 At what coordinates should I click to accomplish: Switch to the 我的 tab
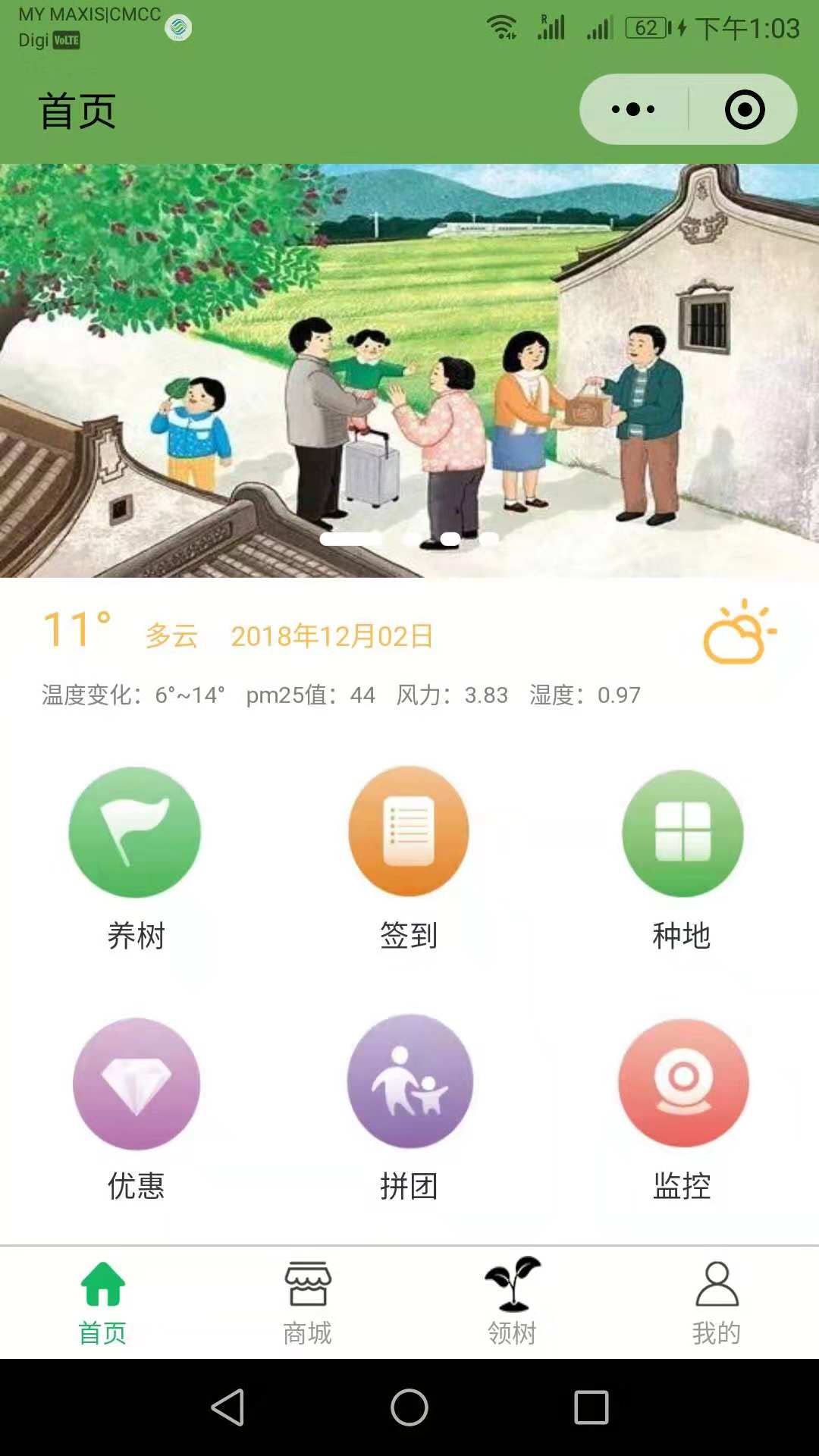pyautogui.click(x=717, y=1302)
